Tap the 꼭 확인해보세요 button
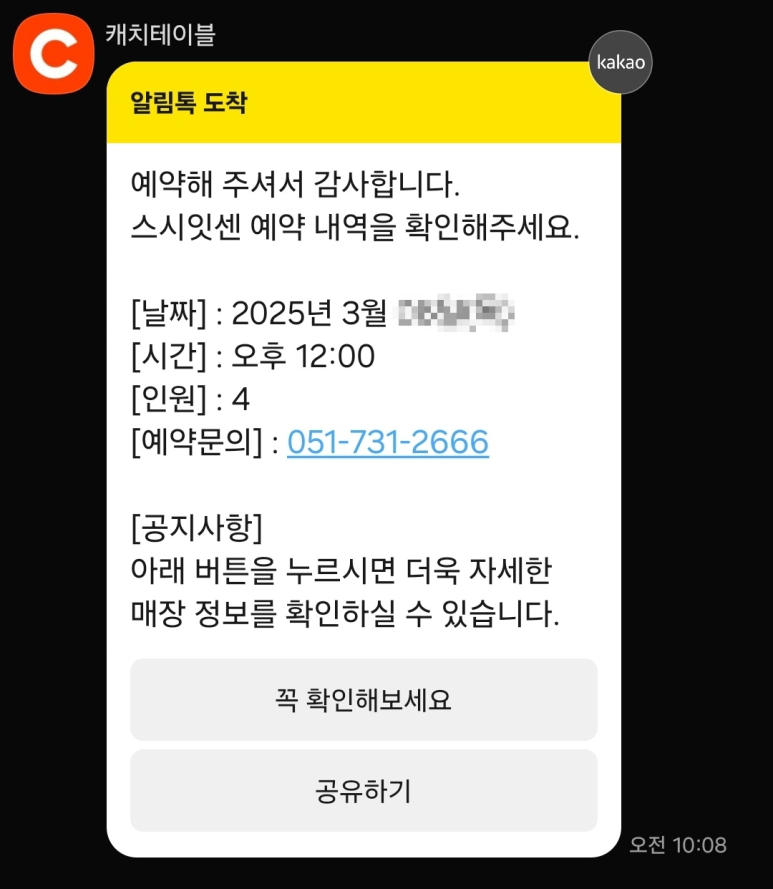 pos(363,700)
